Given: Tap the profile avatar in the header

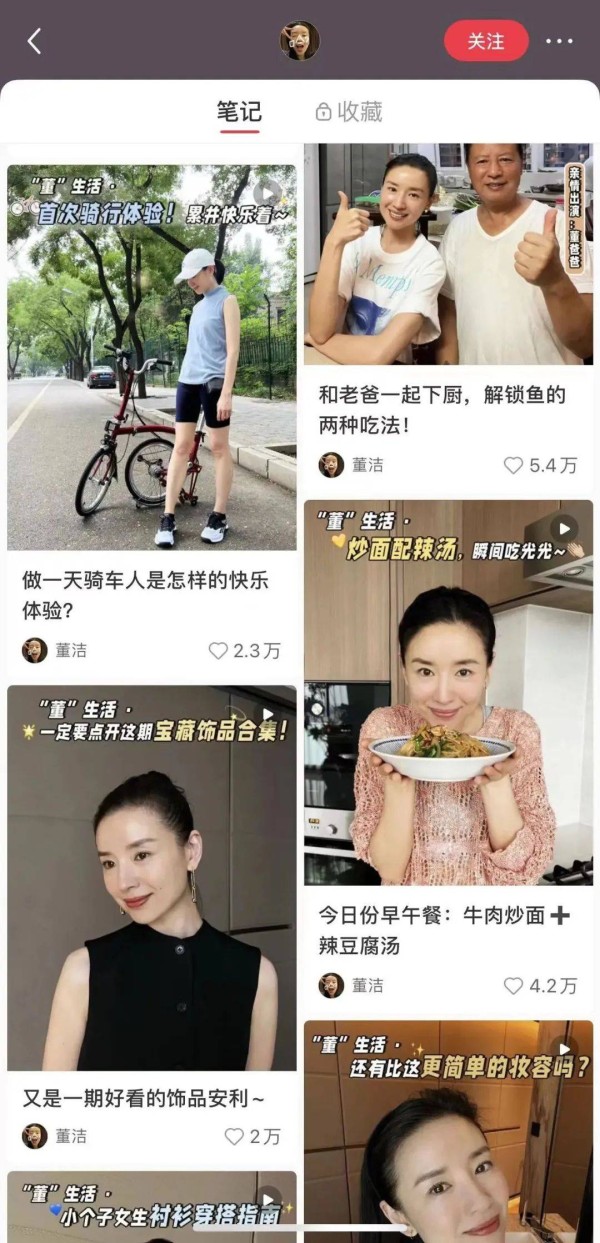Looking at the screenshot, I should coord(299,41).
